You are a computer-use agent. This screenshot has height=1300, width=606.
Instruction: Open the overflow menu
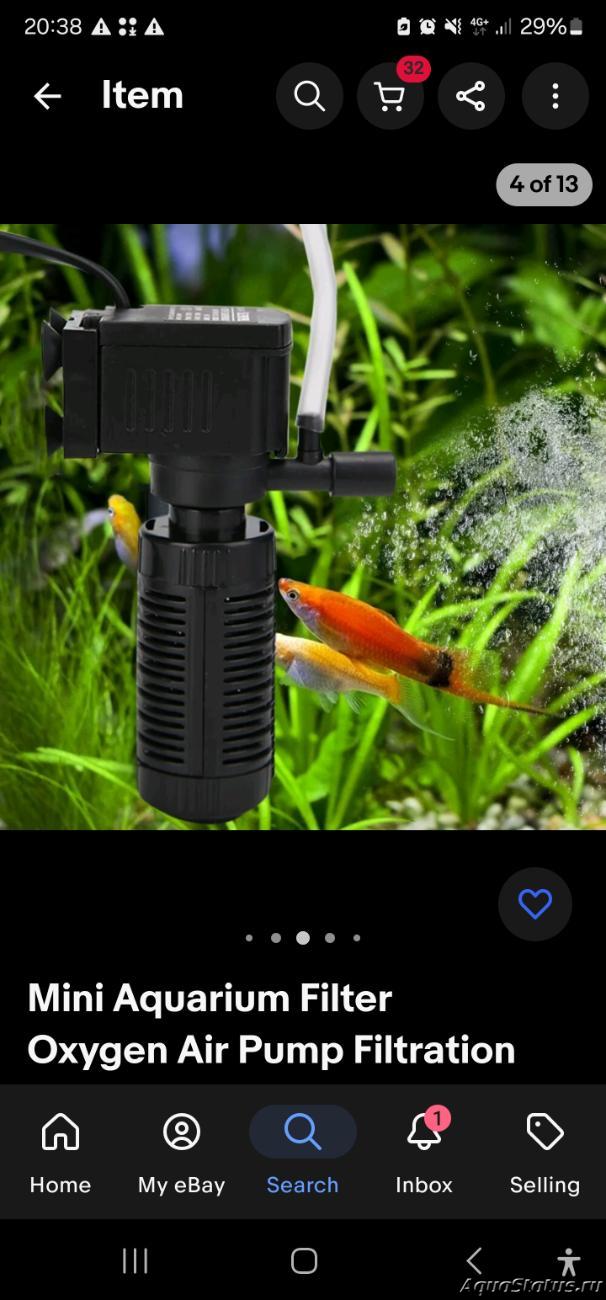point(555,96)
